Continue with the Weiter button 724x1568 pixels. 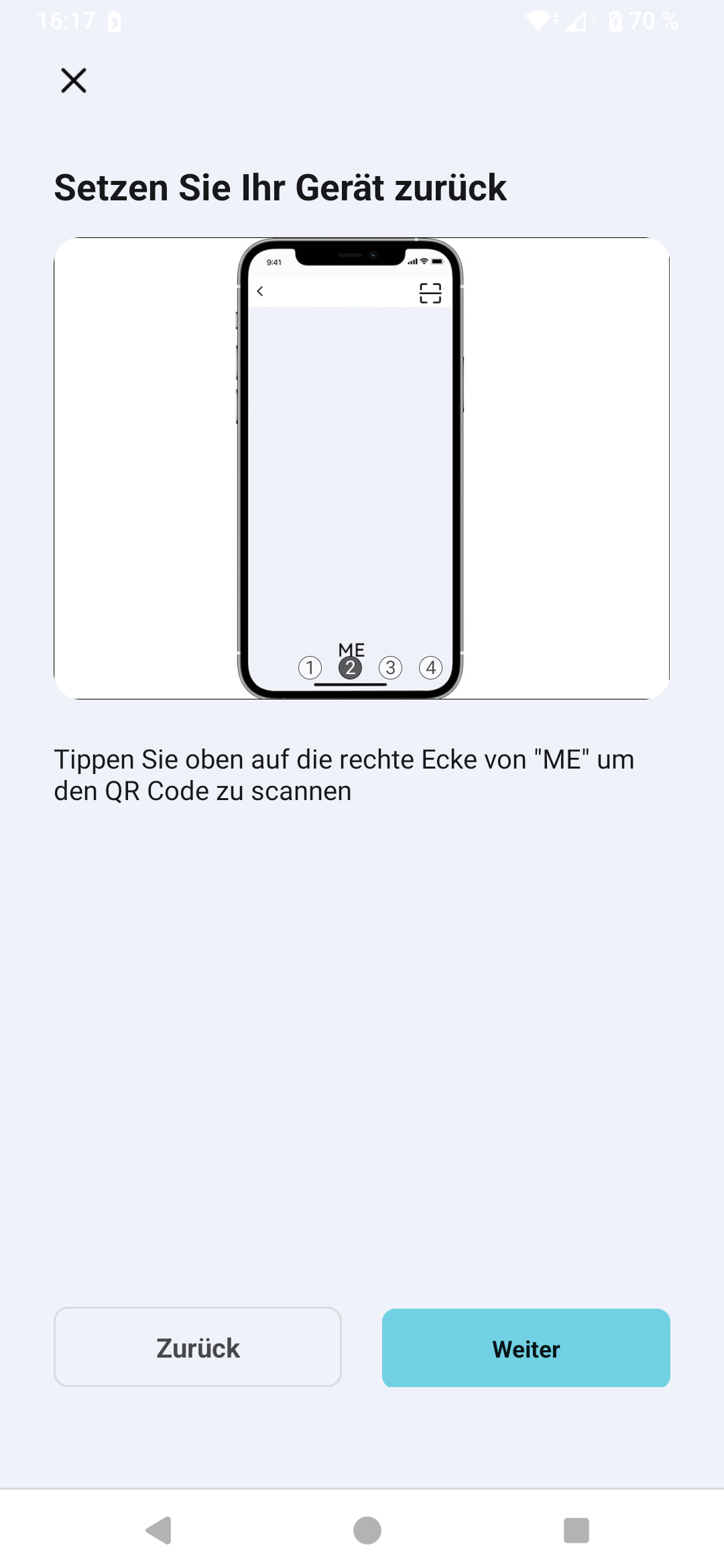point(526,1348)
